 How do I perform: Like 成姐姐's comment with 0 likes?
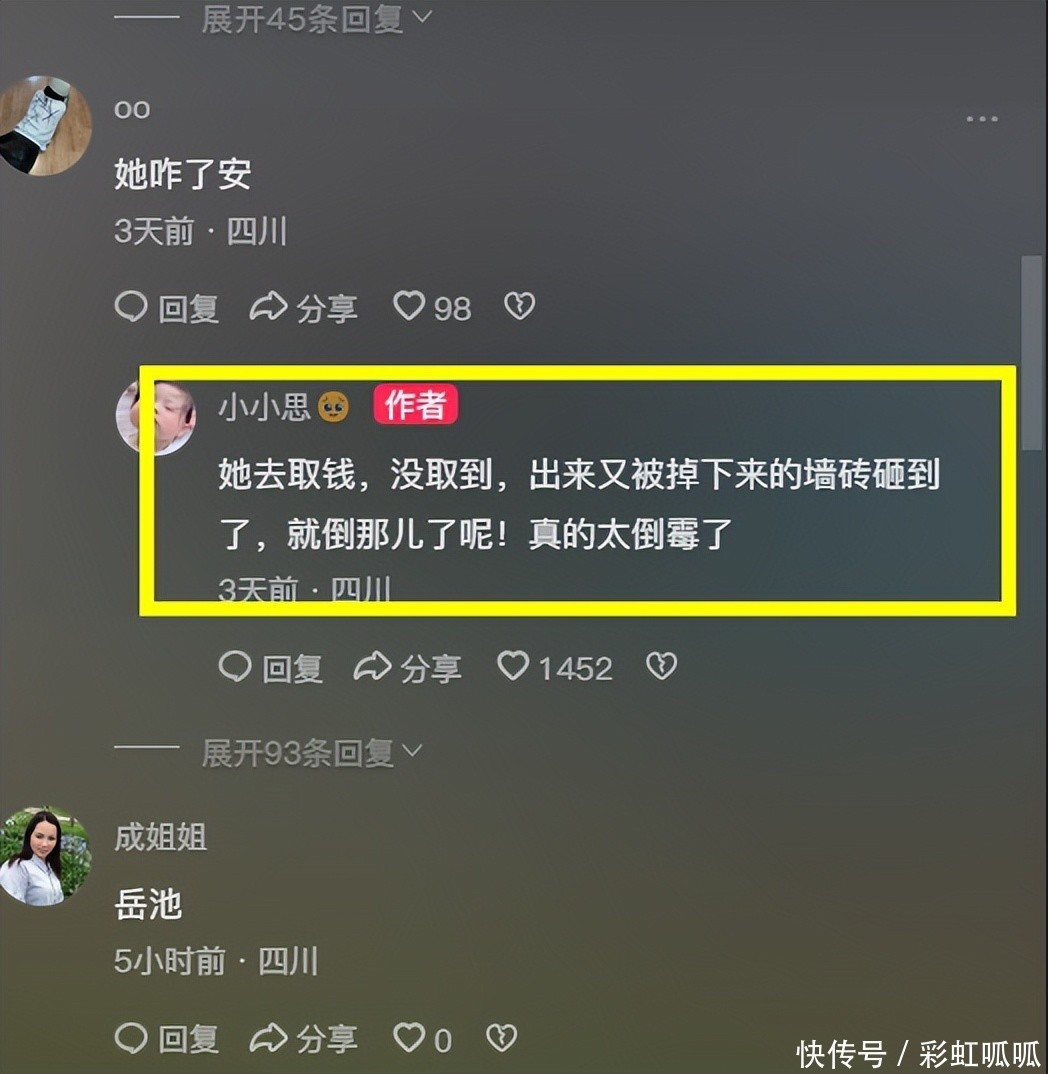422,1040
